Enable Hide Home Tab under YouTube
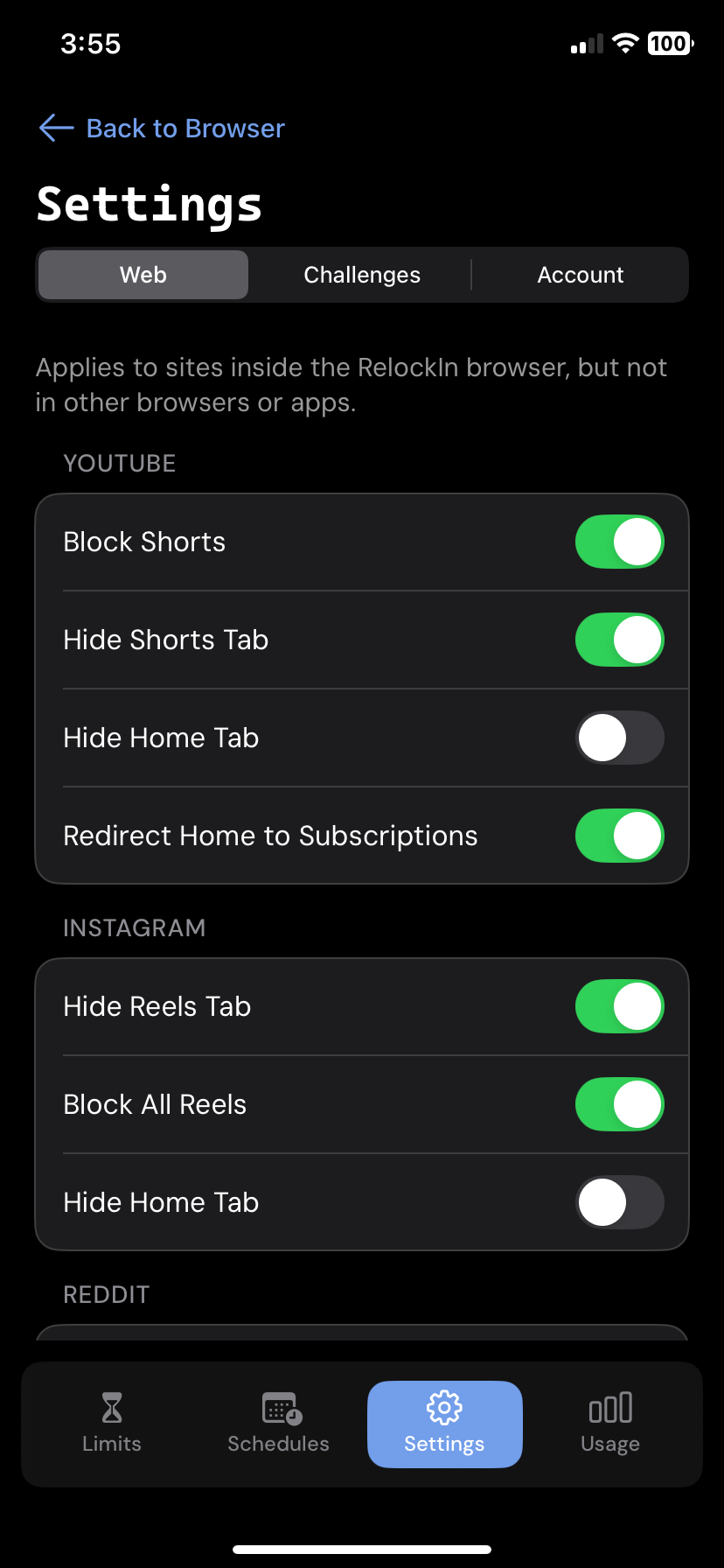Screen dimensions: 724x1568 (x=619, y=738)
